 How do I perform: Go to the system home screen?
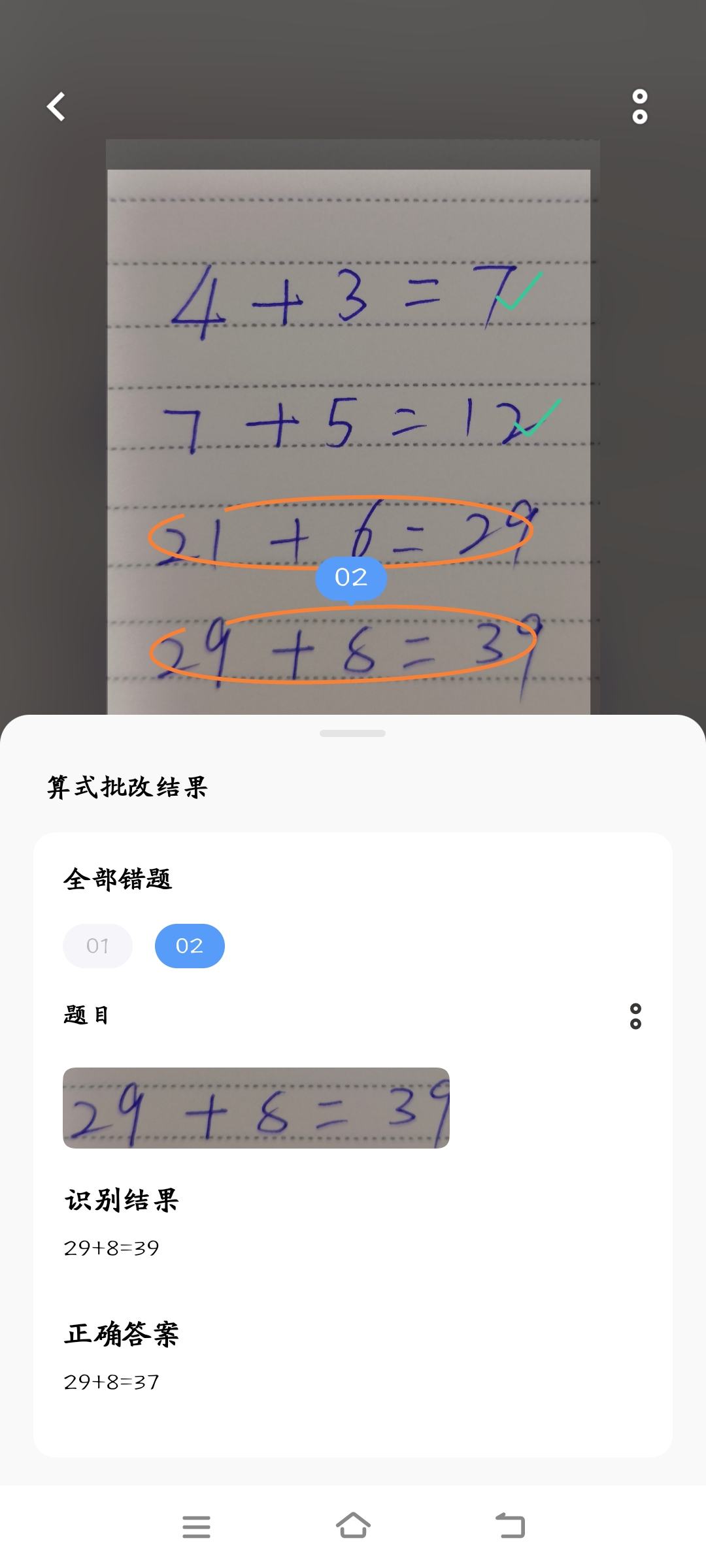click(353, 1526)
